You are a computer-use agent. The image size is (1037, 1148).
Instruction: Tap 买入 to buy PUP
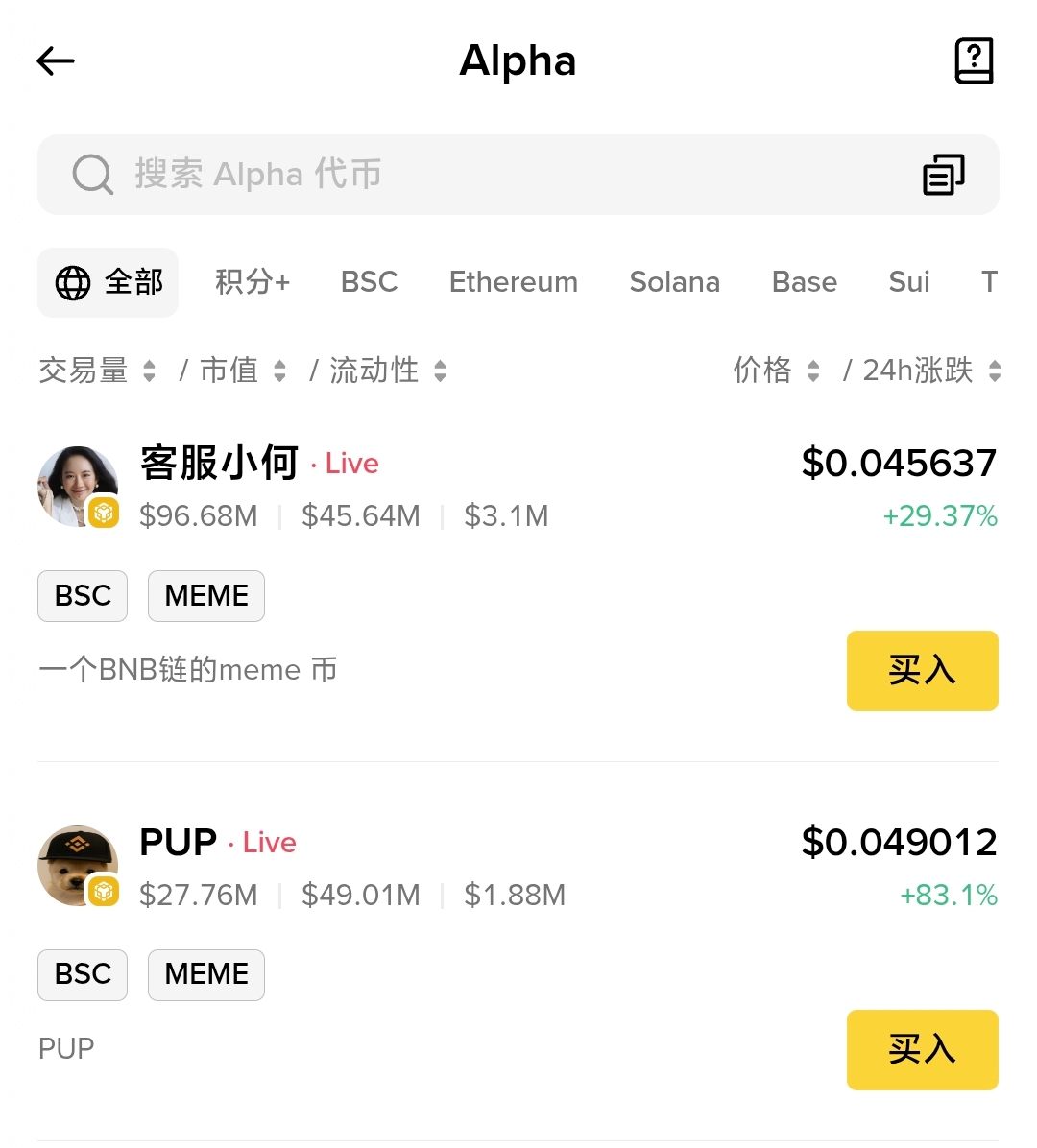pyautogui.click(x=922, y=1050)
